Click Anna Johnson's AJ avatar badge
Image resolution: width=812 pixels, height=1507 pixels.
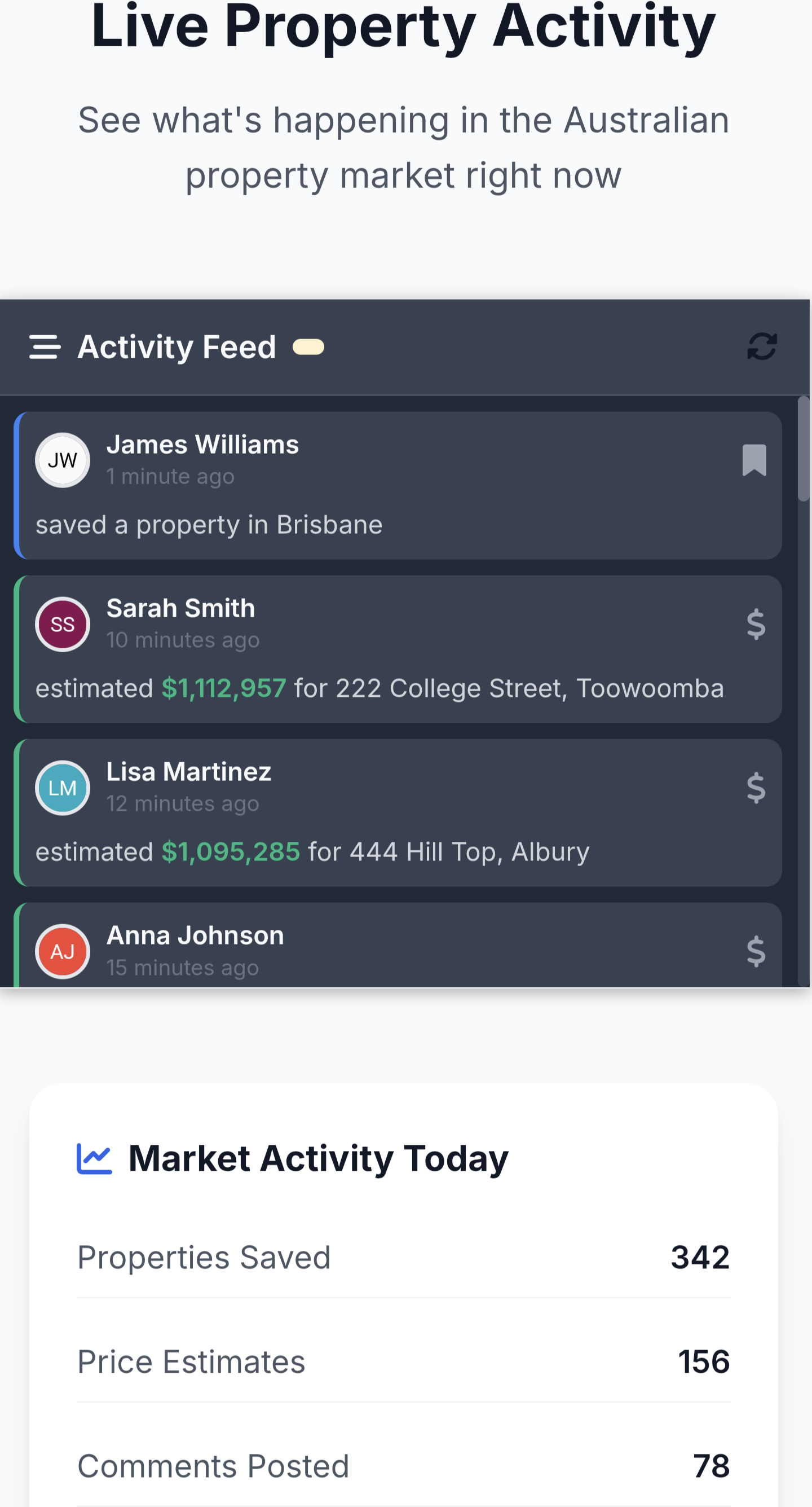[62, 951]
